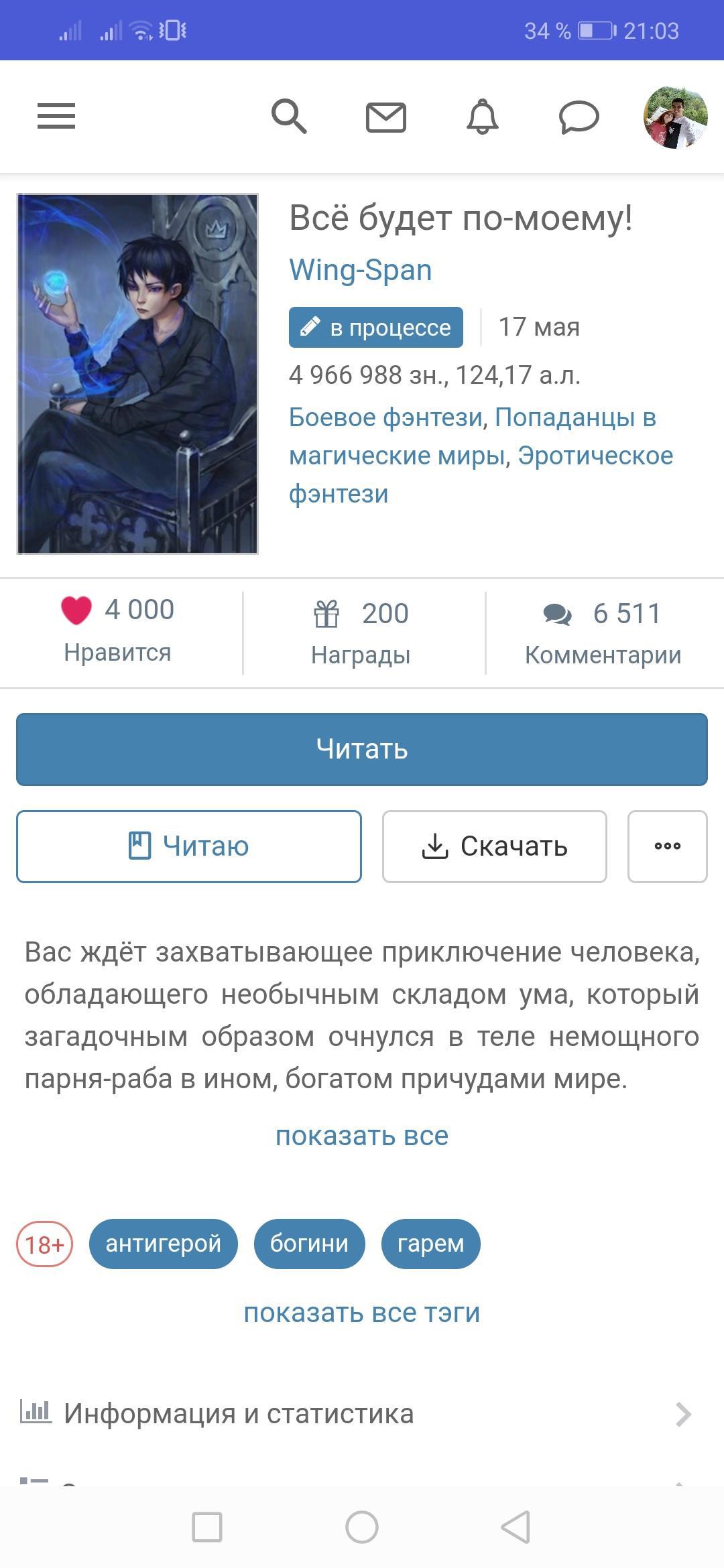Open the comments speech bubble in header
Image resolution: width=724 pixels, height=1568 pixels.
coord(579,117)
